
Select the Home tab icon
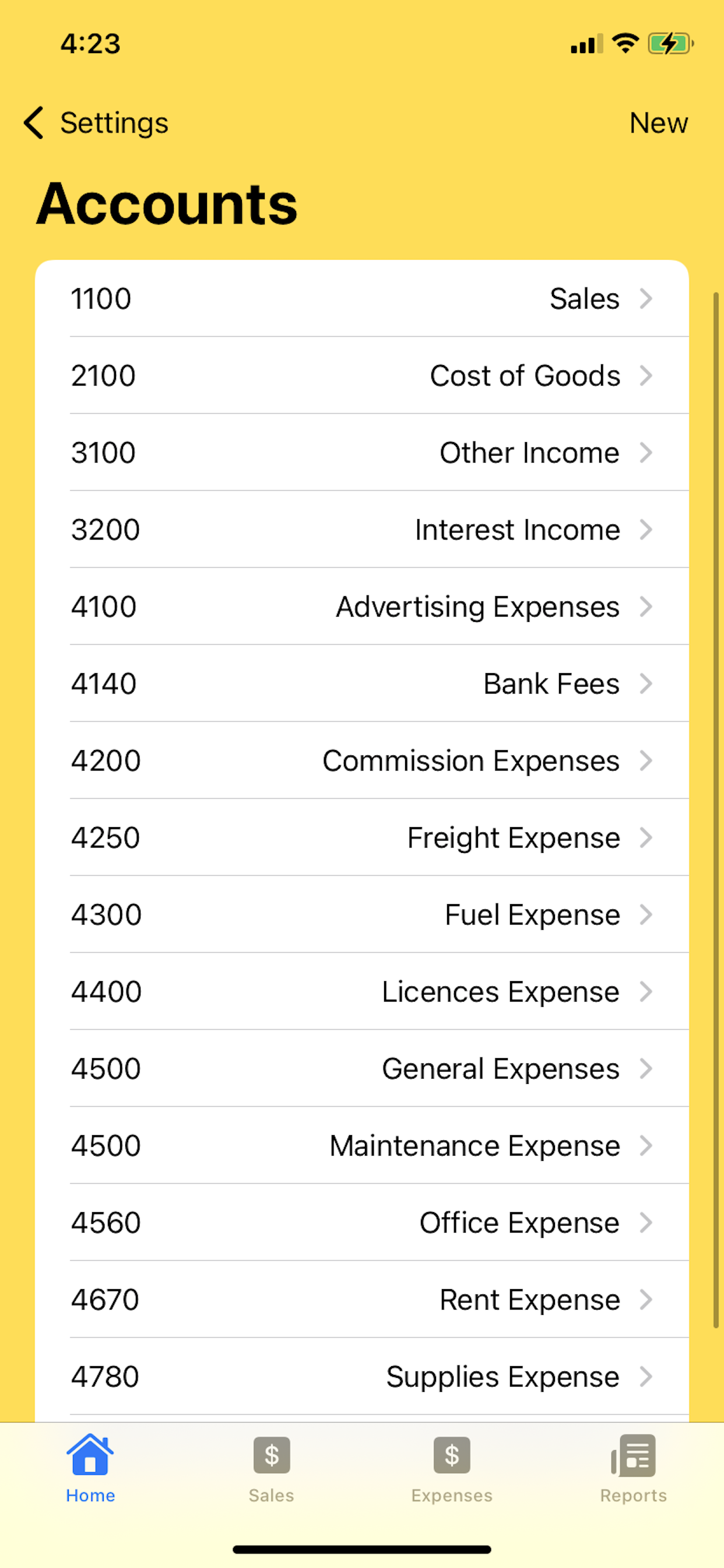[90, 1457]
